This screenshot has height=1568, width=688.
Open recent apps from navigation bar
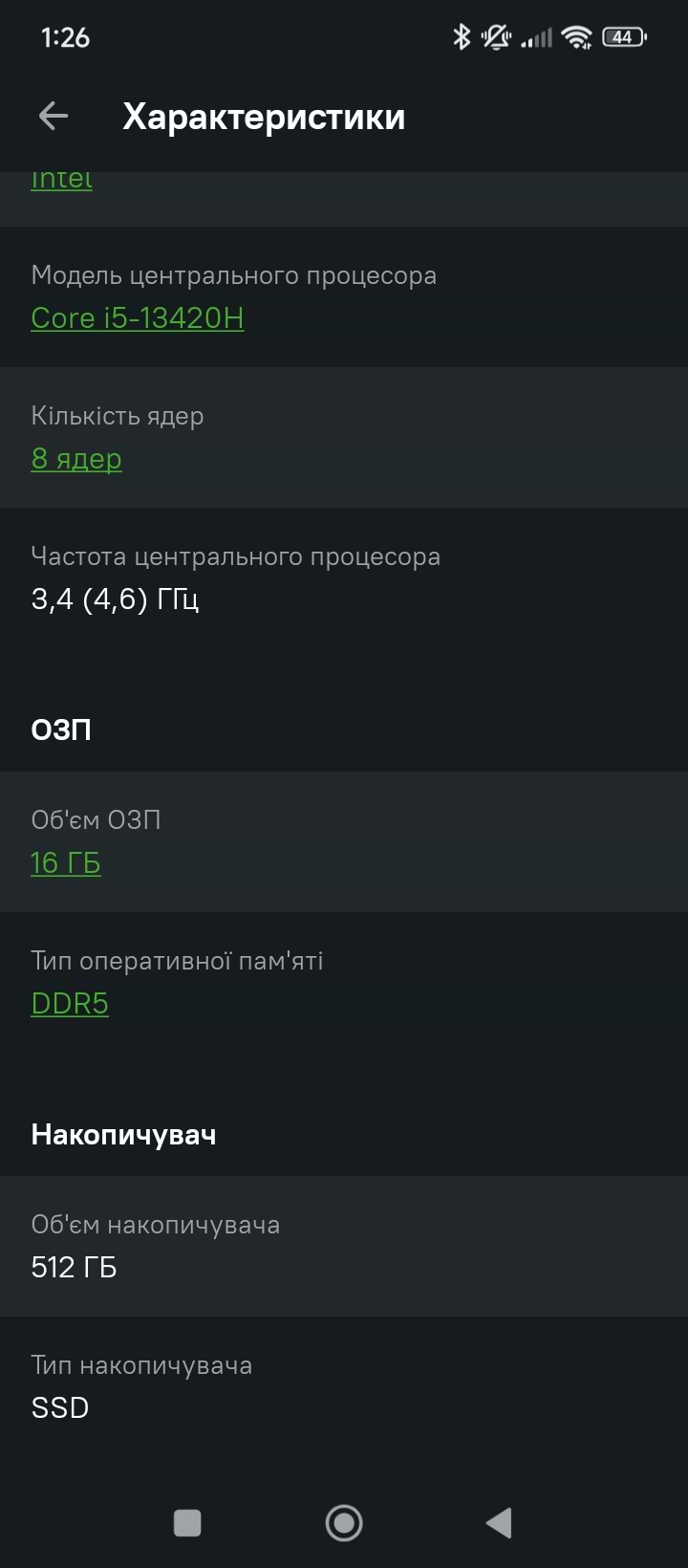(187, 1522)
